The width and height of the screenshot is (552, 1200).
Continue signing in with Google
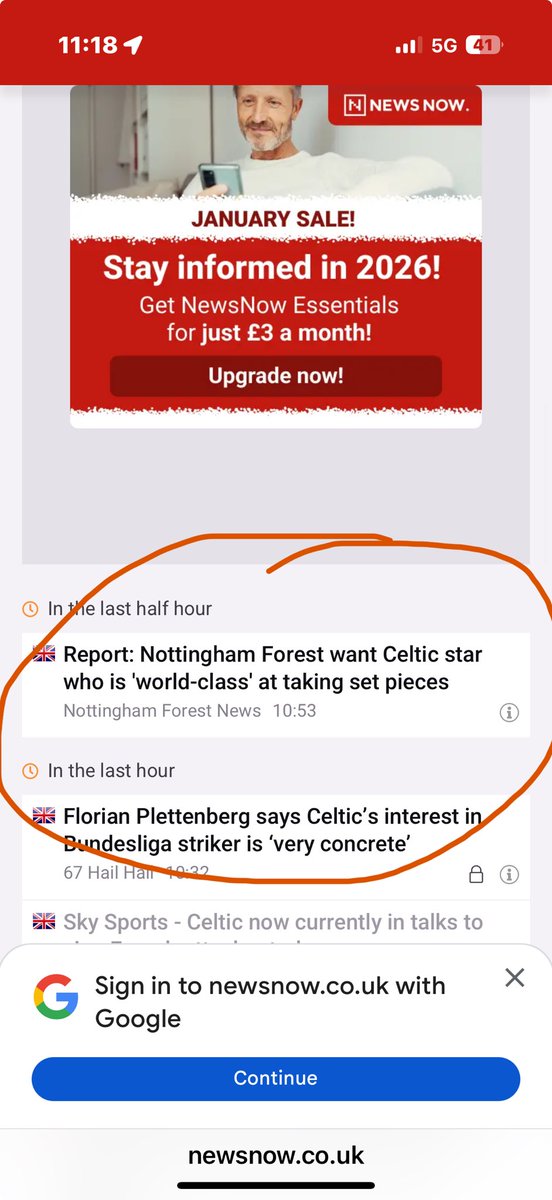click(x=276, y=1078)
